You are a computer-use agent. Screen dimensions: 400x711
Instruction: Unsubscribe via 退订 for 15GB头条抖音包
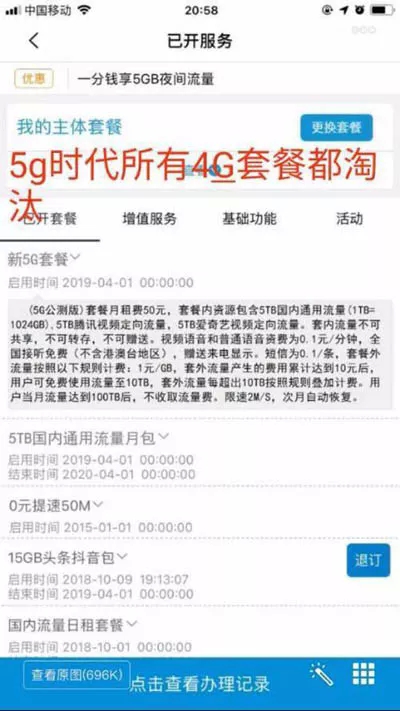pyautogui.click(x=368, y=560)
